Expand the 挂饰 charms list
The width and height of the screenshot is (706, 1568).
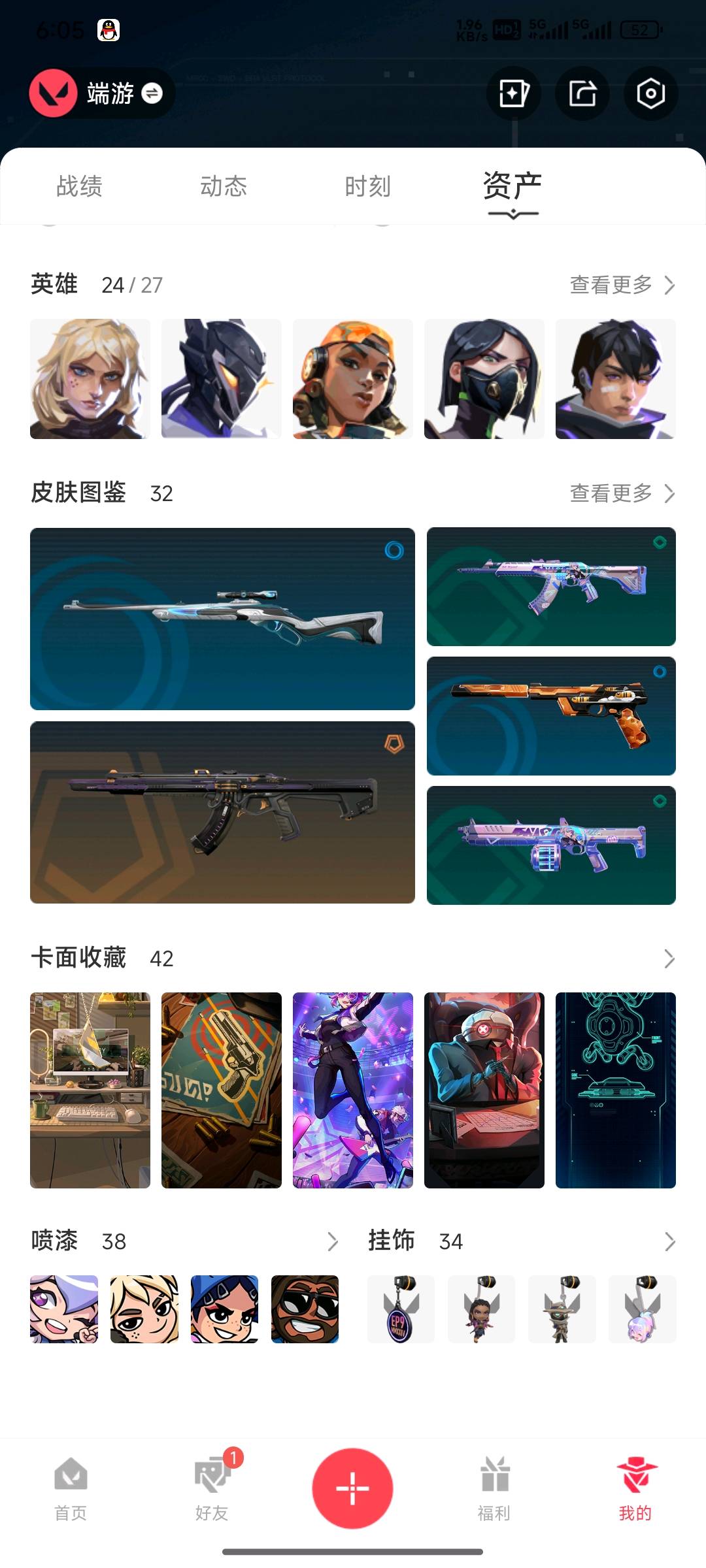pyautogui.click(x=669, y=1241)
